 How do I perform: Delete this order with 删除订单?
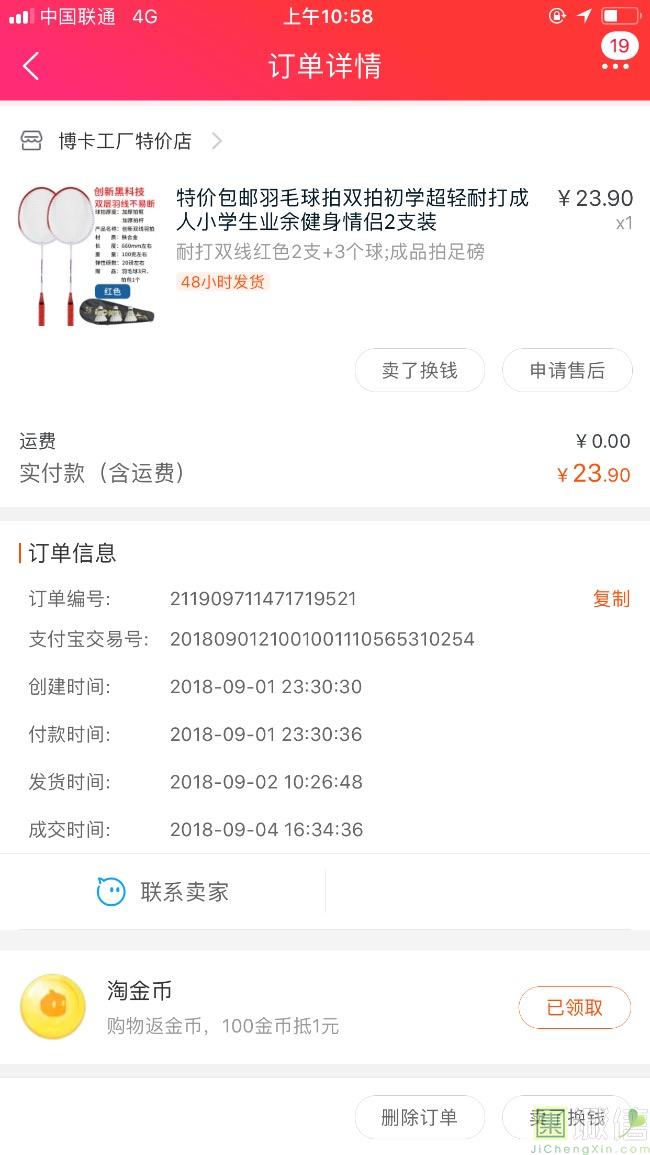coord(419,1117)
